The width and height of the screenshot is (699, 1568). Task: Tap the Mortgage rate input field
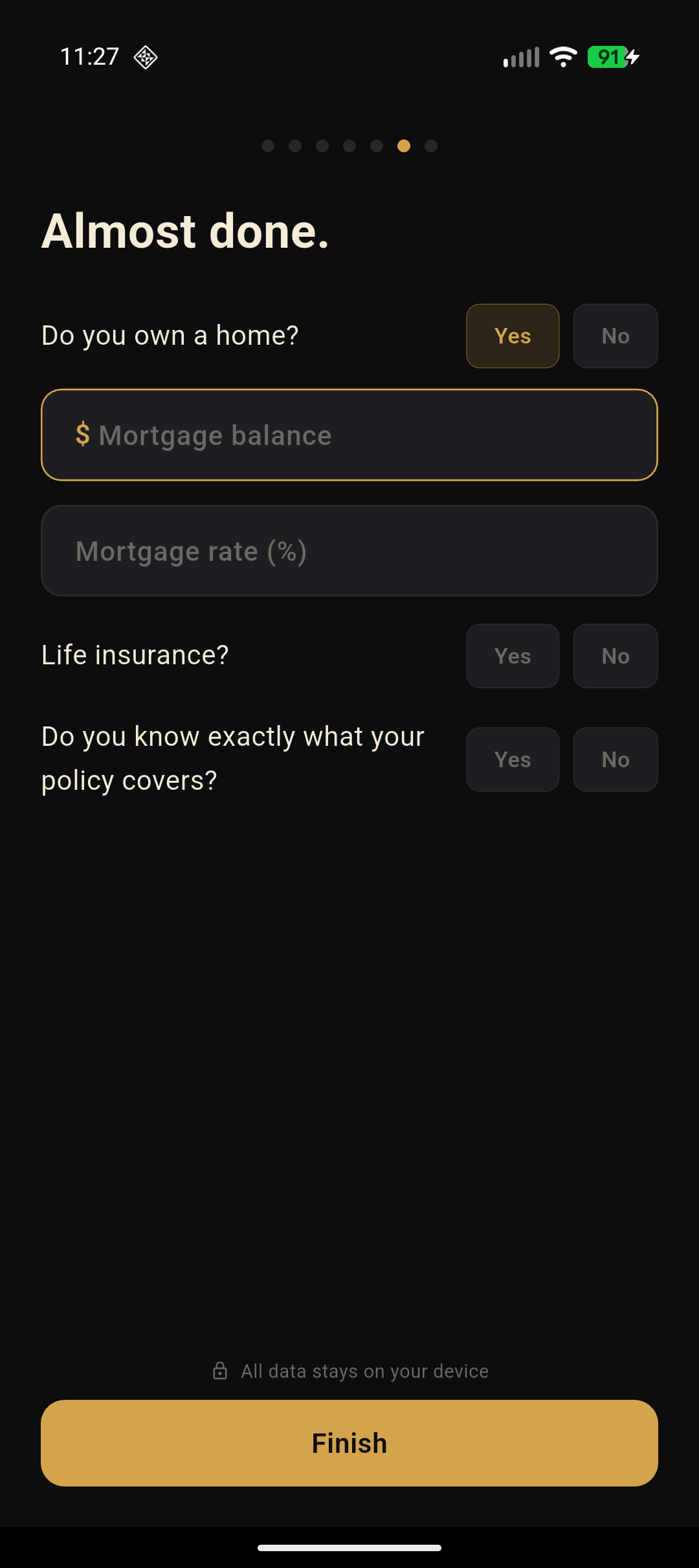point(349,550)
